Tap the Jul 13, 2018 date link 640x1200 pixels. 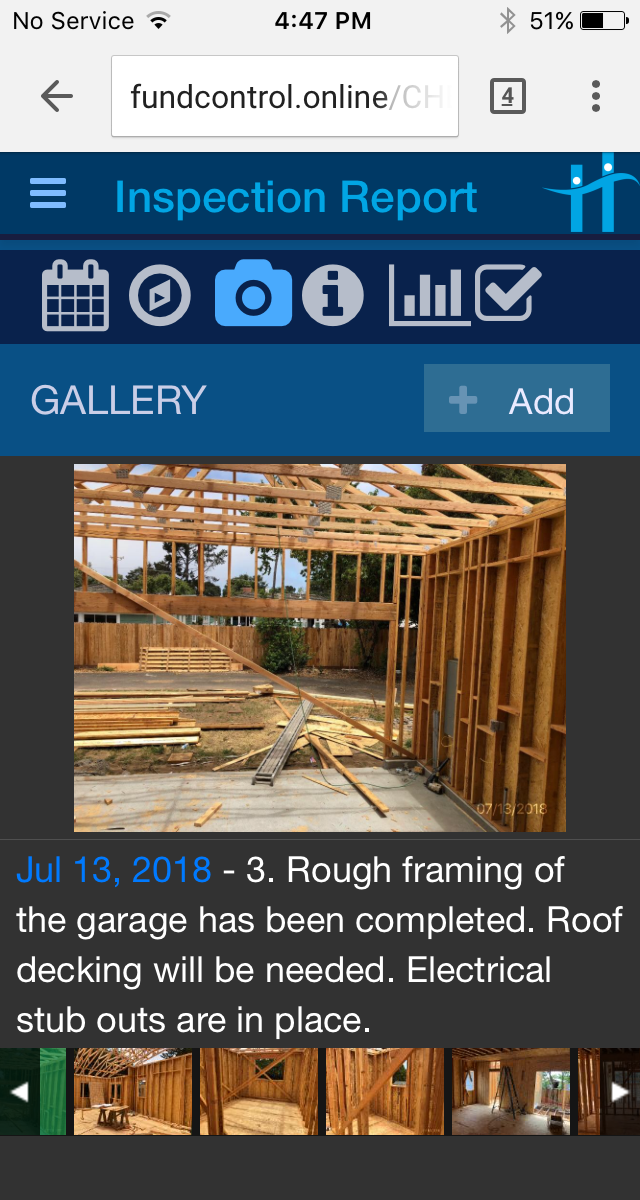(113, 870)
